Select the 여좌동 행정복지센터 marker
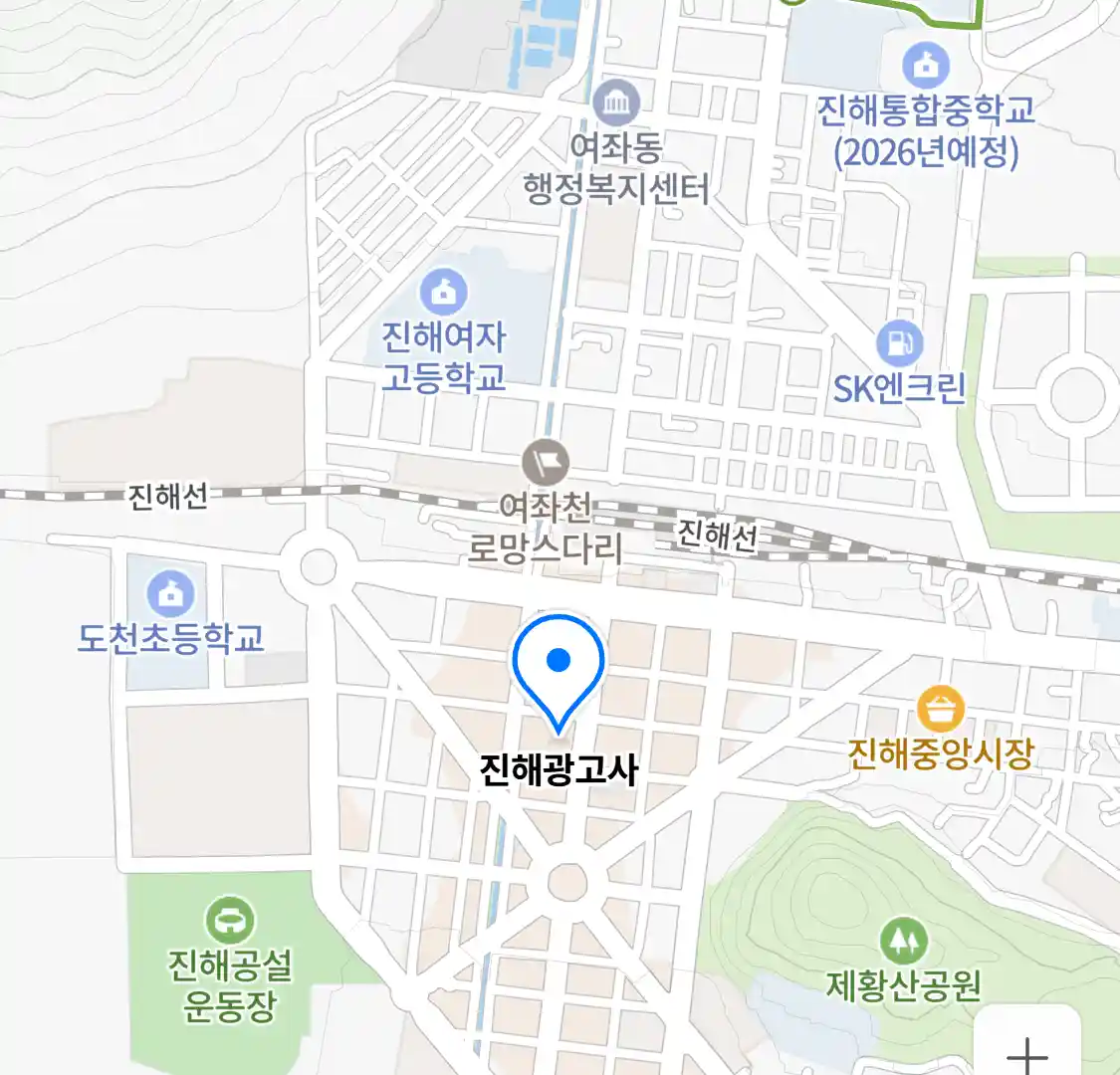Screen dimensions: 1120x1075 616,103
